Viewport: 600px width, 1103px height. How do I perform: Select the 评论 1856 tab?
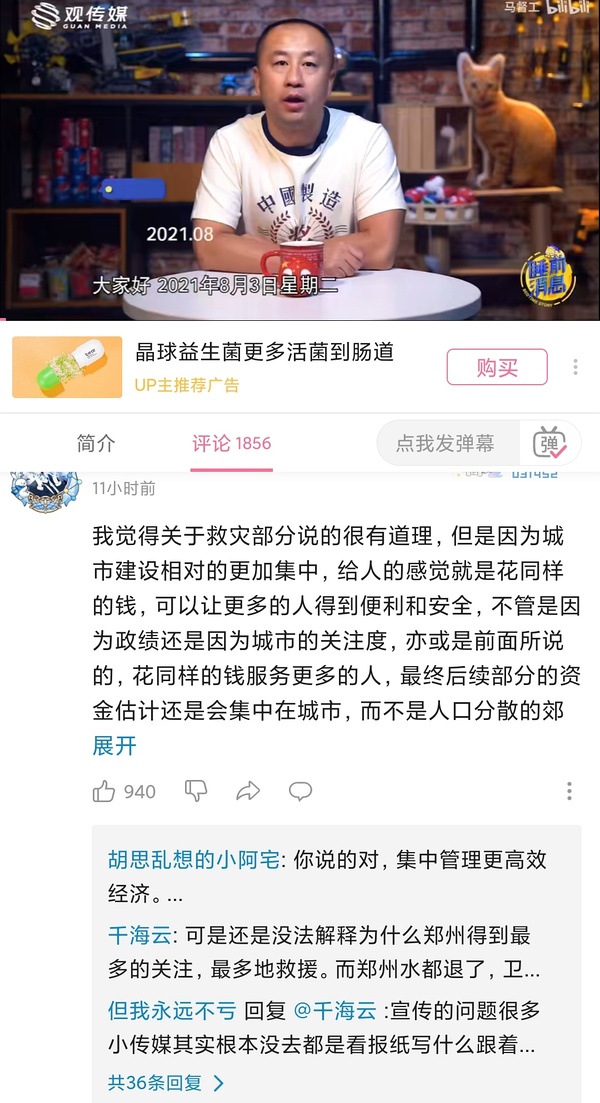231,443
